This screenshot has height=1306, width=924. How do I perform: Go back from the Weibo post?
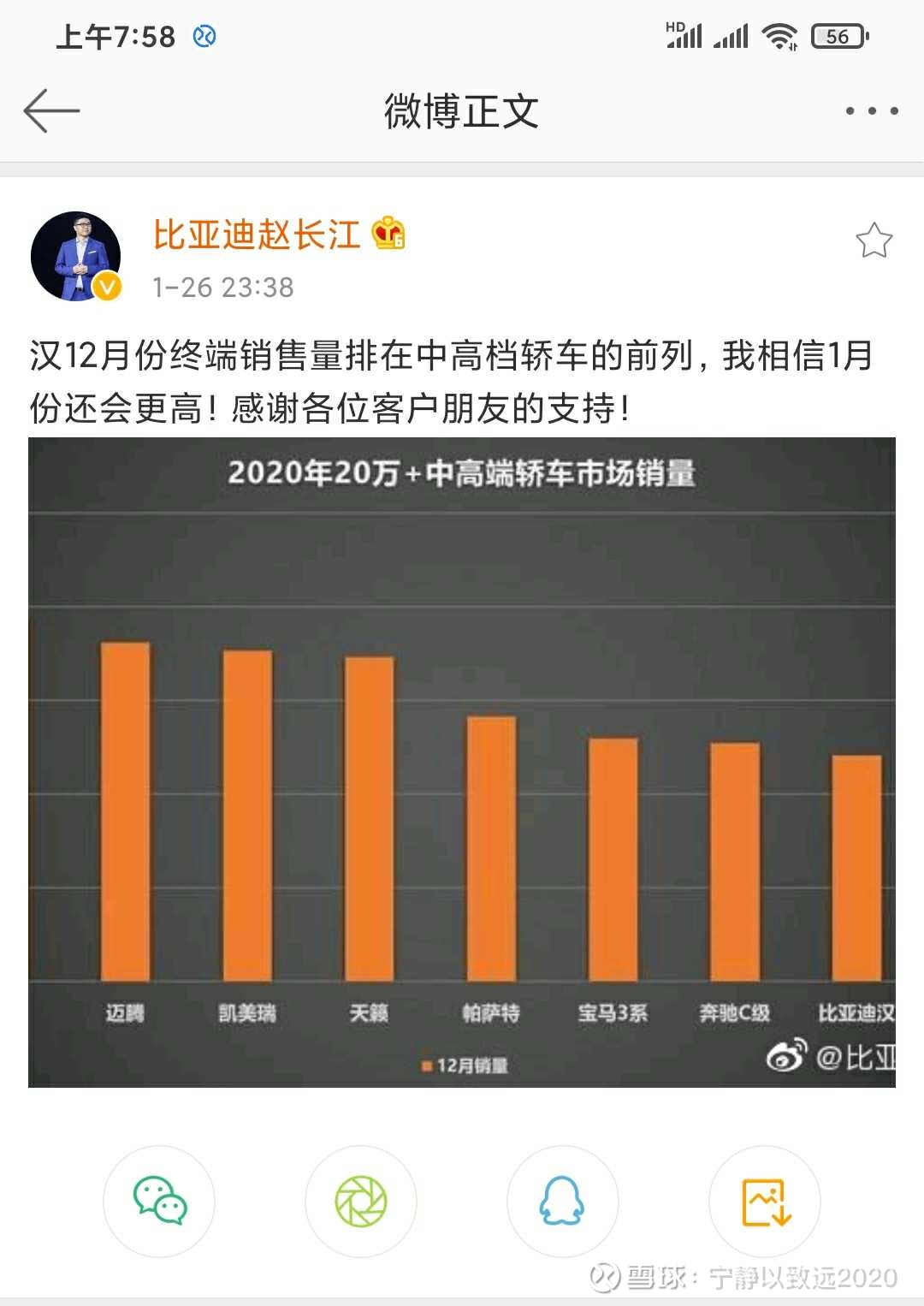[x=51, y=111]
